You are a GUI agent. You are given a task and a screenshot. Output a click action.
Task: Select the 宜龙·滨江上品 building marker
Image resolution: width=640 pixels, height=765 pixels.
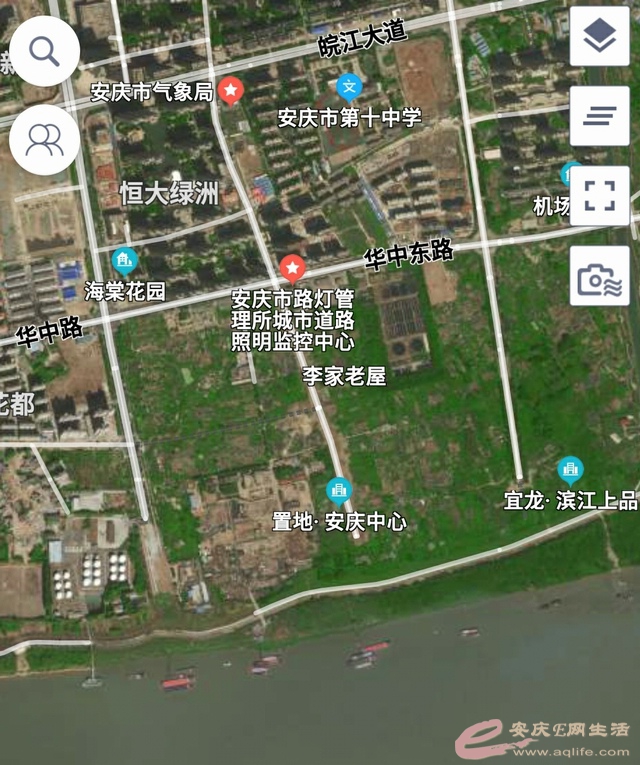point(571,470)
